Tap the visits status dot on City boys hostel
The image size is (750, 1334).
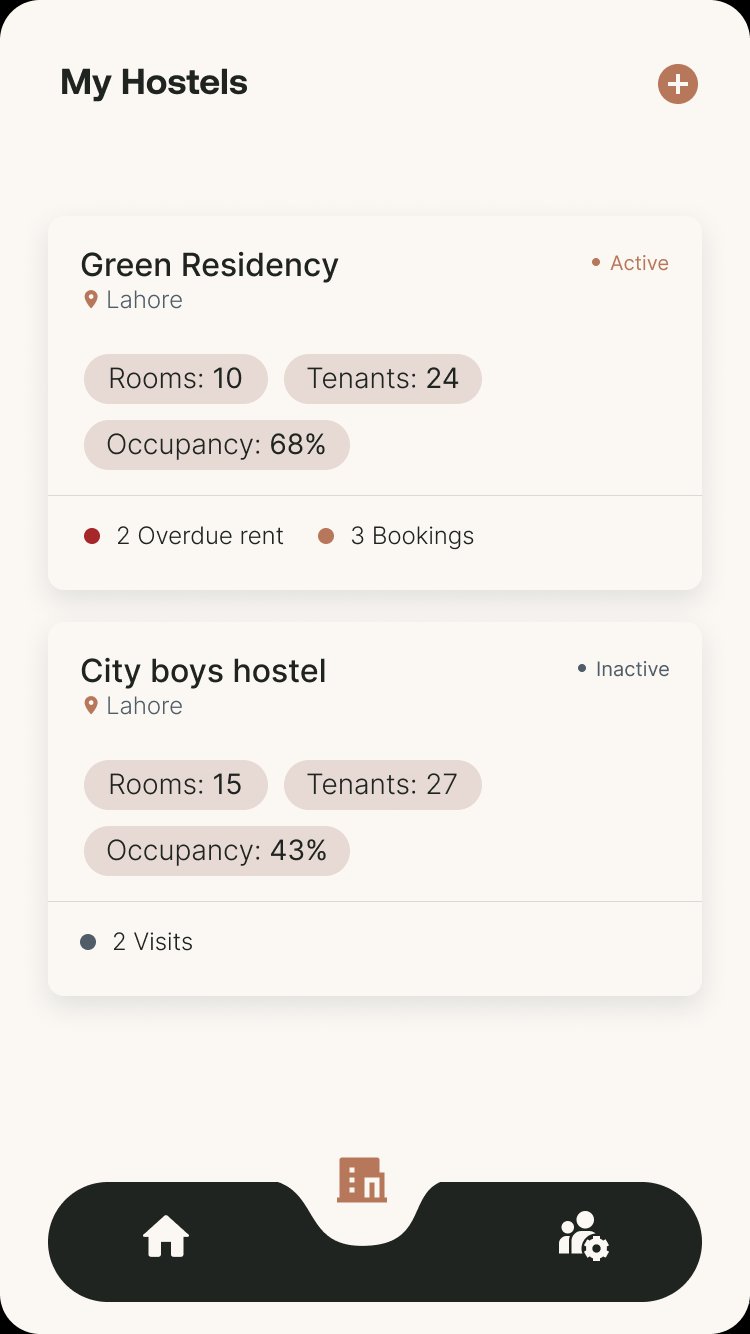[88, 941]
